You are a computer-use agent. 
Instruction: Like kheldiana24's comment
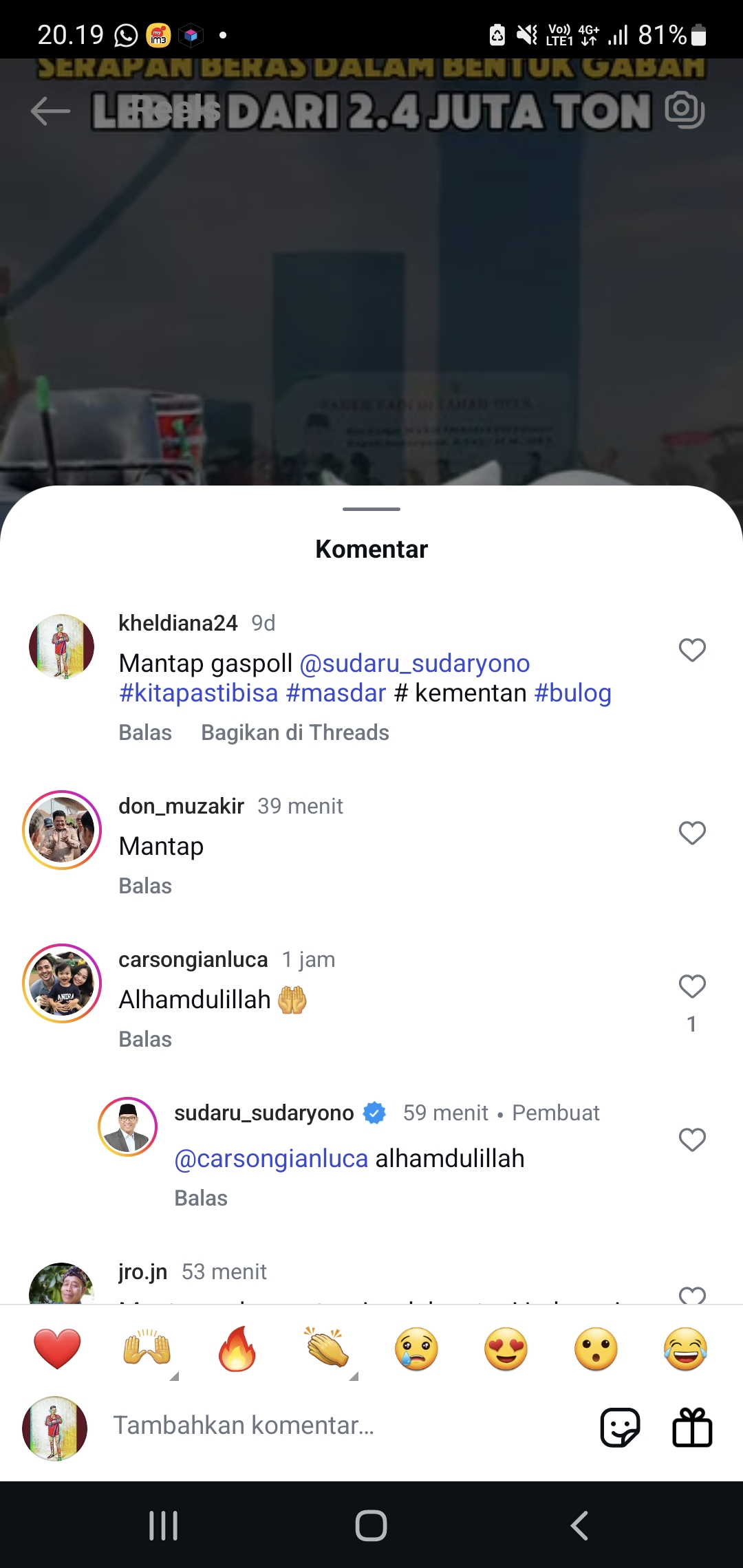tap(692, 650)
